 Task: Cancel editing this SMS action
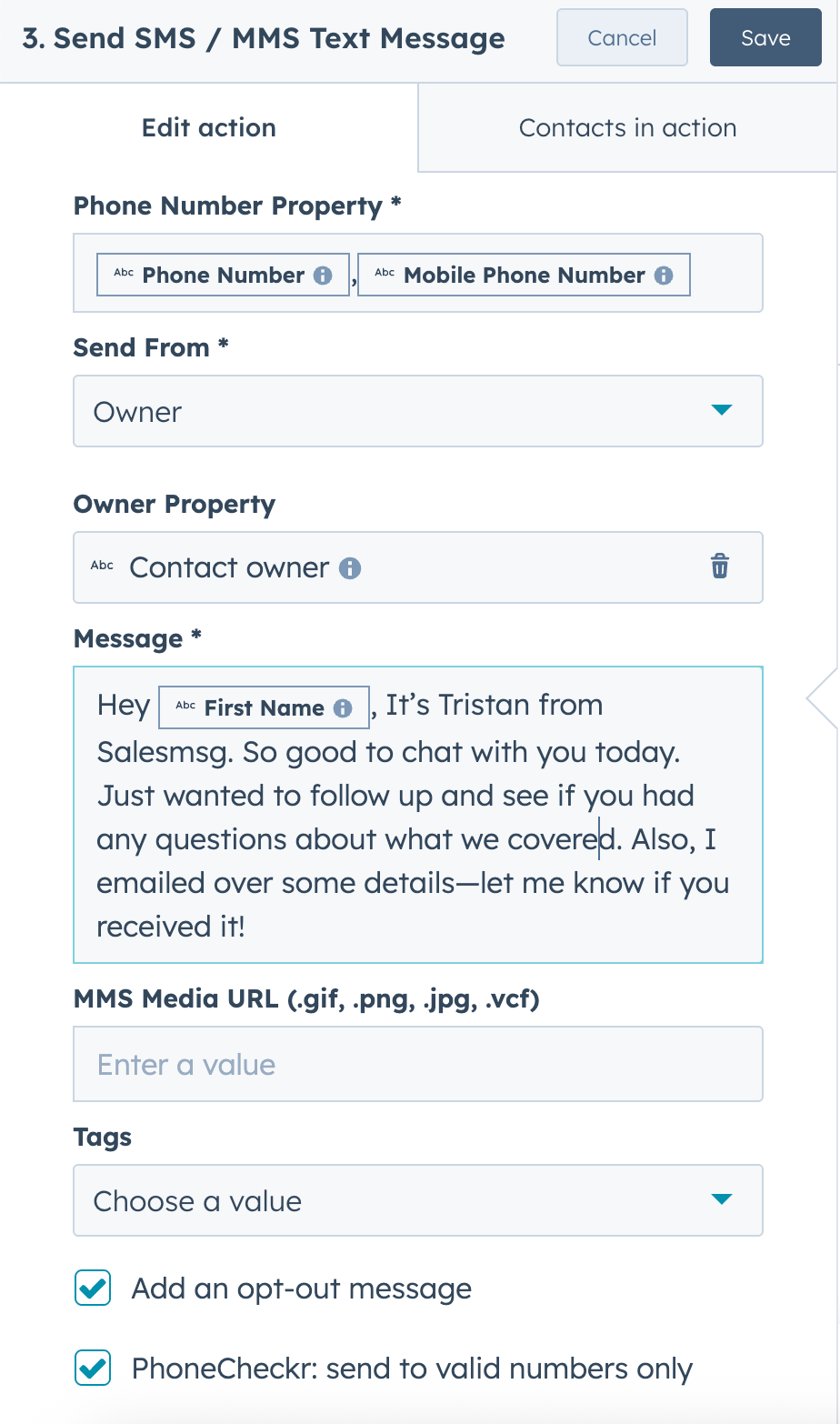pyautogui.click(x=622, y=38)
